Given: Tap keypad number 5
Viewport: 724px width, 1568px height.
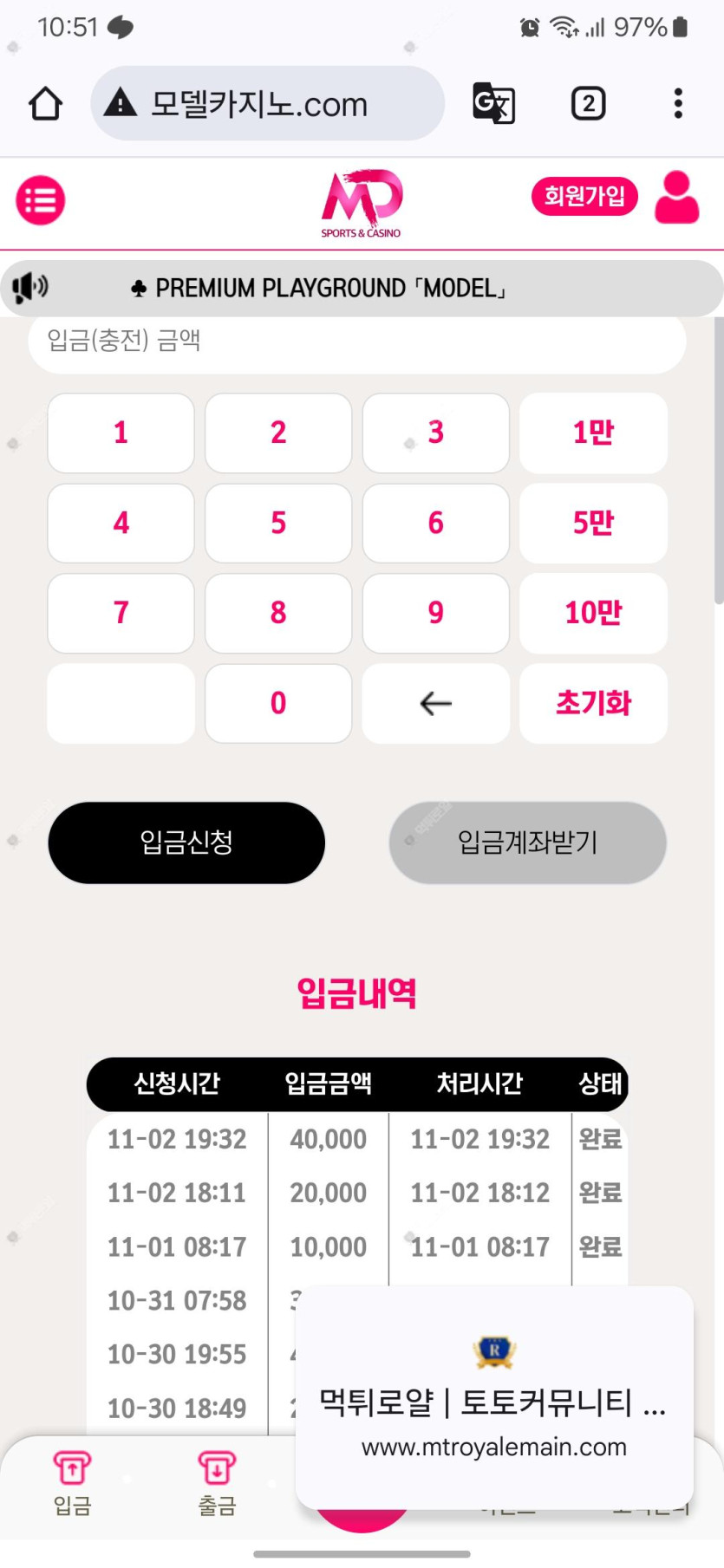Looking at the screenshot, I should [x=278, y=523].
